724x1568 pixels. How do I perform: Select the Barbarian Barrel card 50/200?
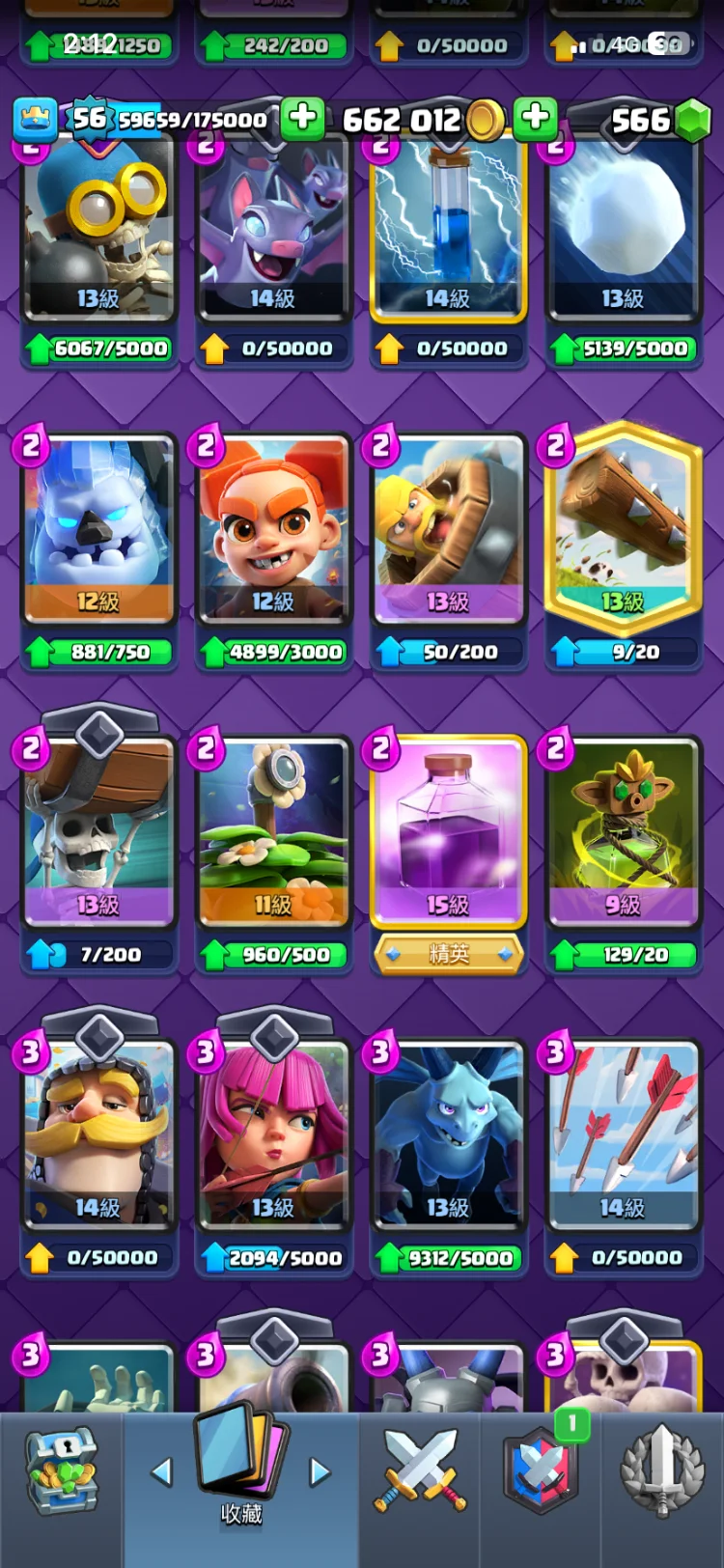pos(448,531)
